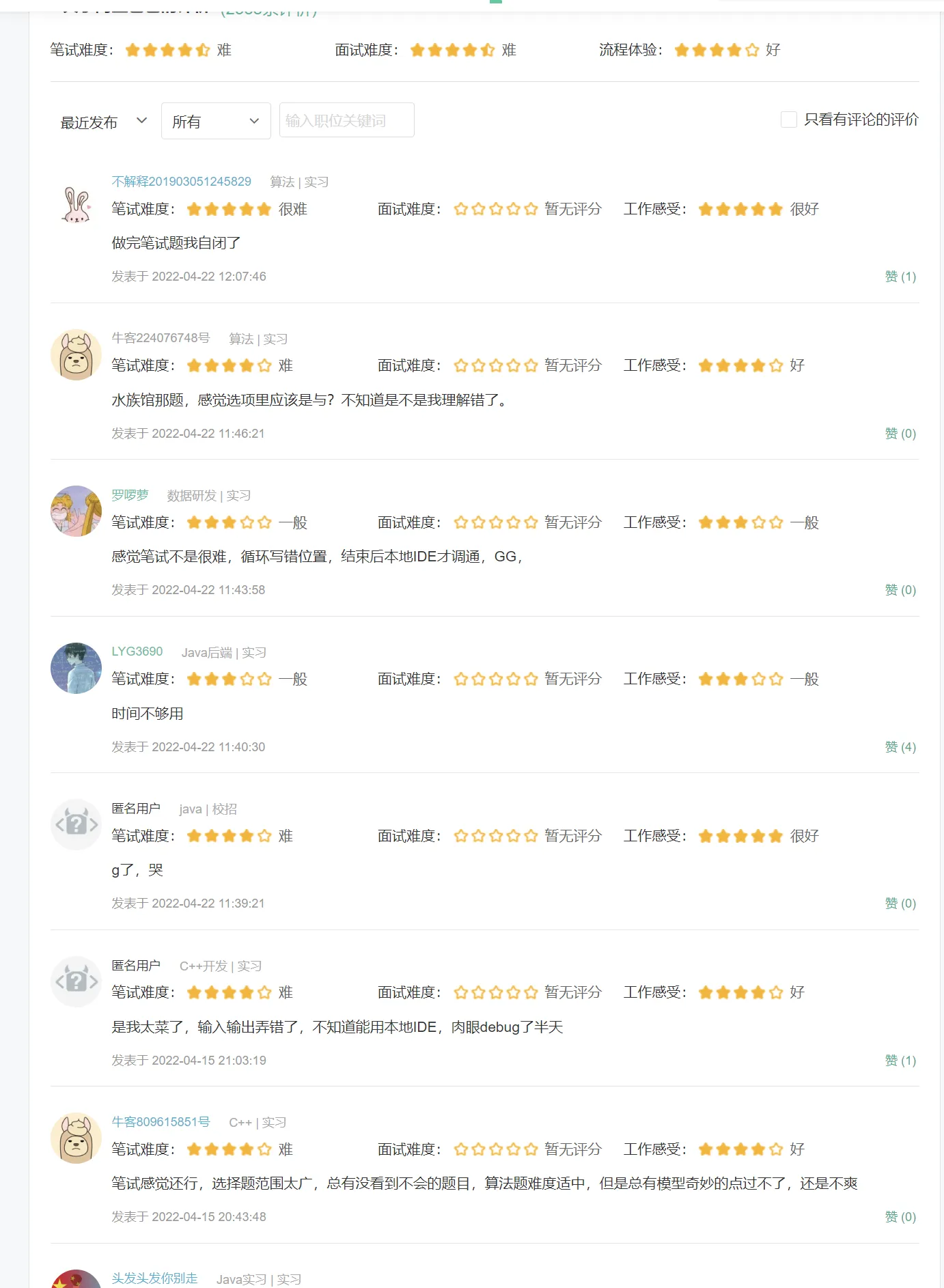Check 只看有评论的评价 checkbox
This screenshot has height=1288, width=944.
(789, 120)
